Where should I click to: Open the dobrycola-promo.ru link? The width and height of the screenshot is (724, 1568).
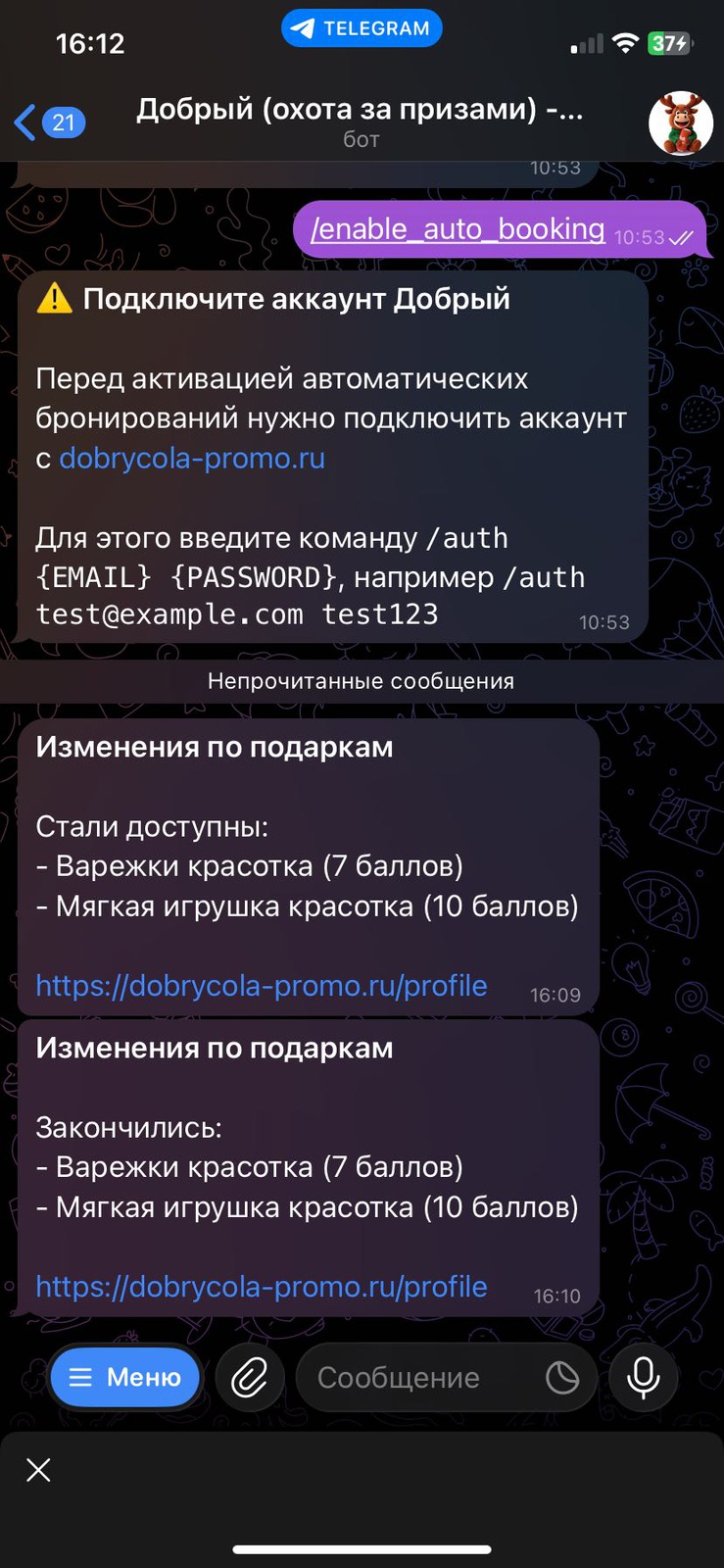(192, 459)
